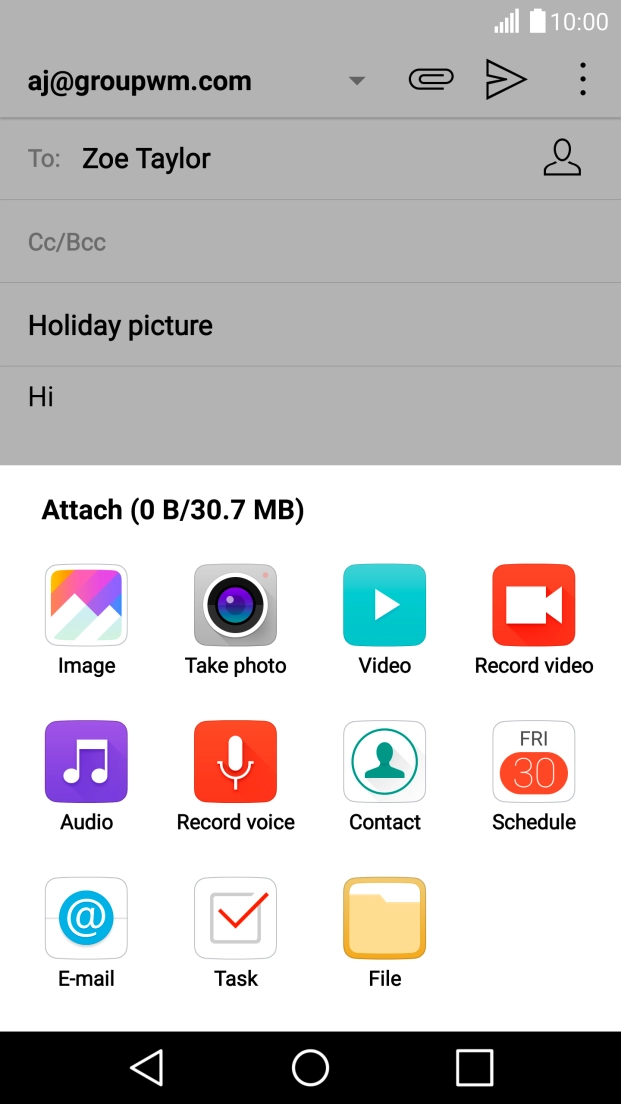Image resolution: width=621 pixels, height=1104 pixels.
Task: Edit the Holiday picture subject field
Action: click(310, 325)
